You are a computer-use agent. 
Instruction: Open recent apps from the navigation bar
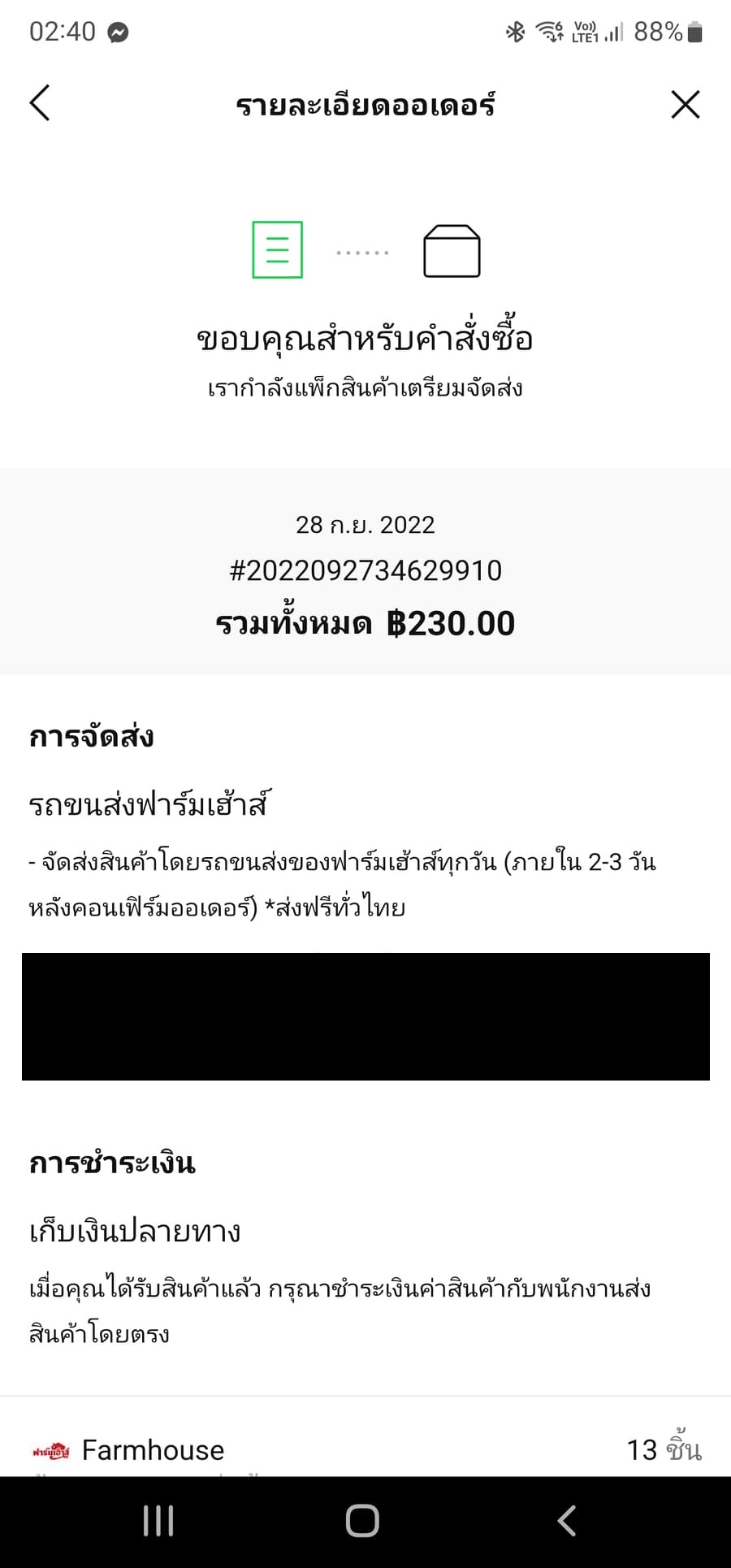[158, 1521]
